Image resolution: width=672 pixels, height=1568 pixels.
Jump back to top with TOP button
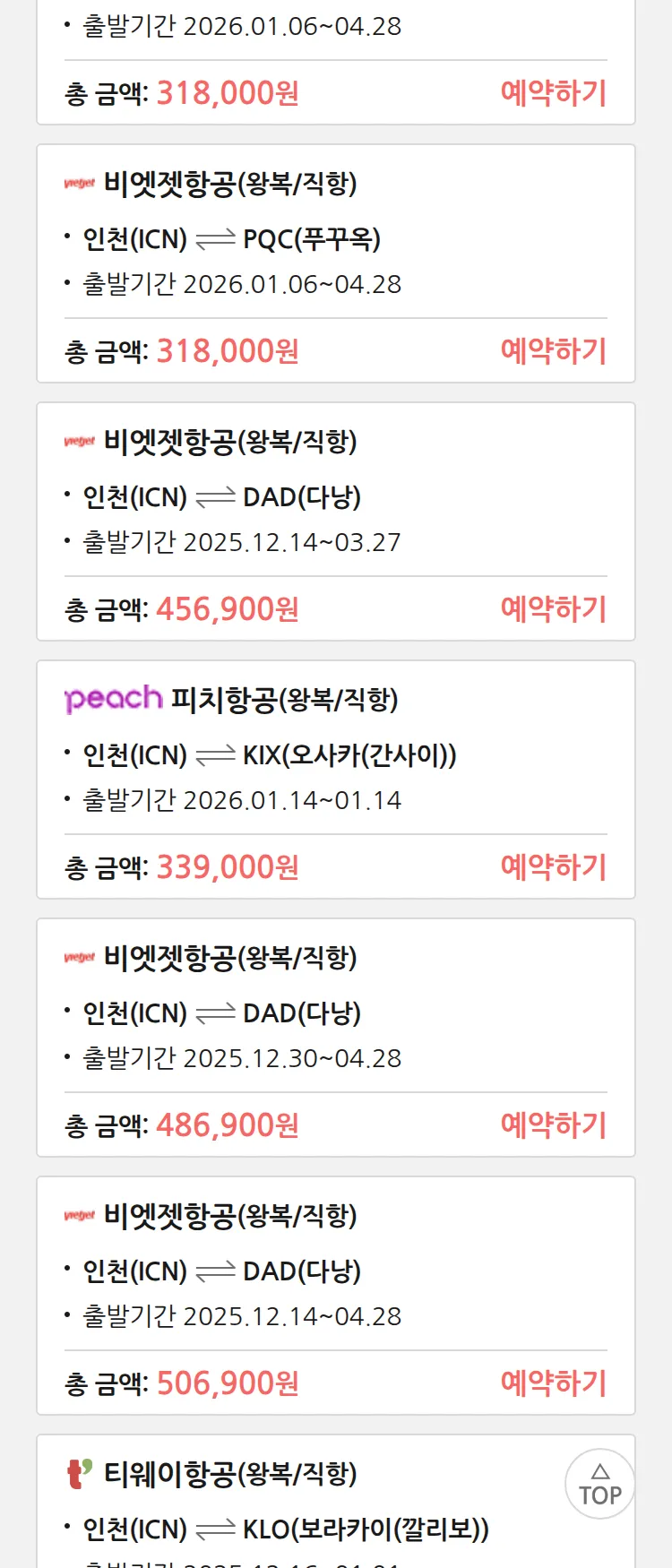pyautogui.click(x=600, y=1484)
